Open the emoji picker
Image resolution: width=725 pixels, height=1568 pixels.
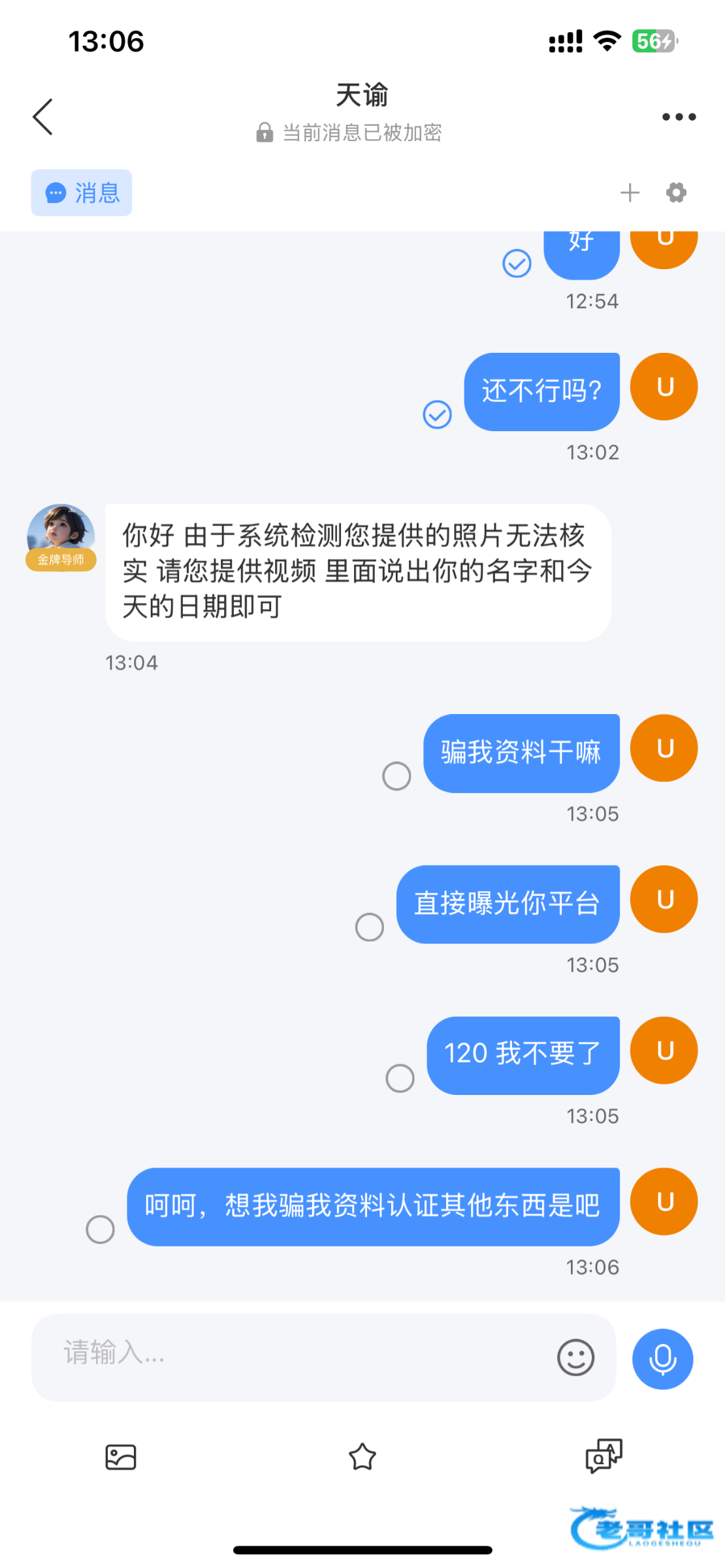pyautogui.click(x=575, y=1358)
